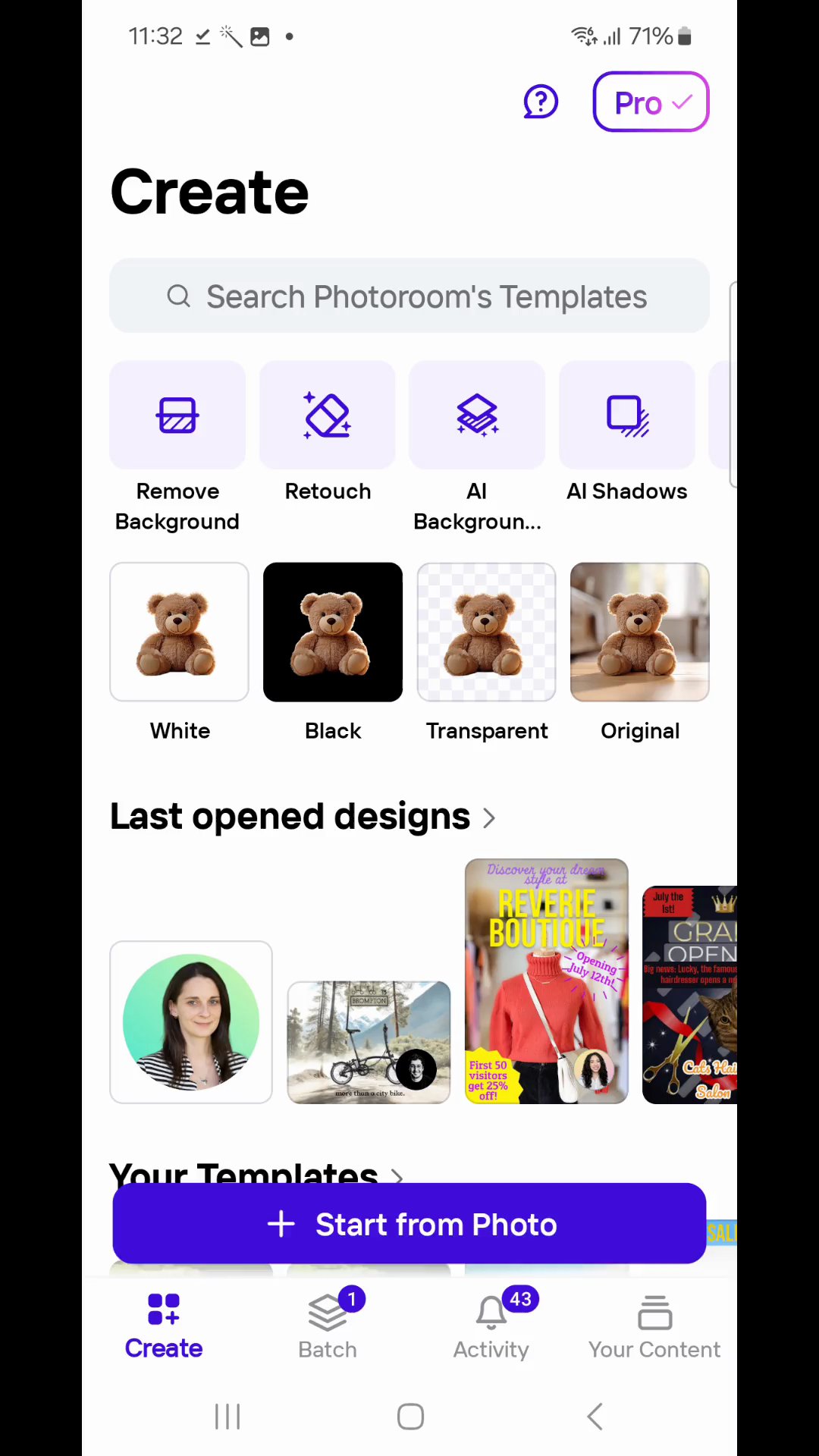The image size is (819, 1456).
Task: Select the Original background option
Action: point(640,632)
